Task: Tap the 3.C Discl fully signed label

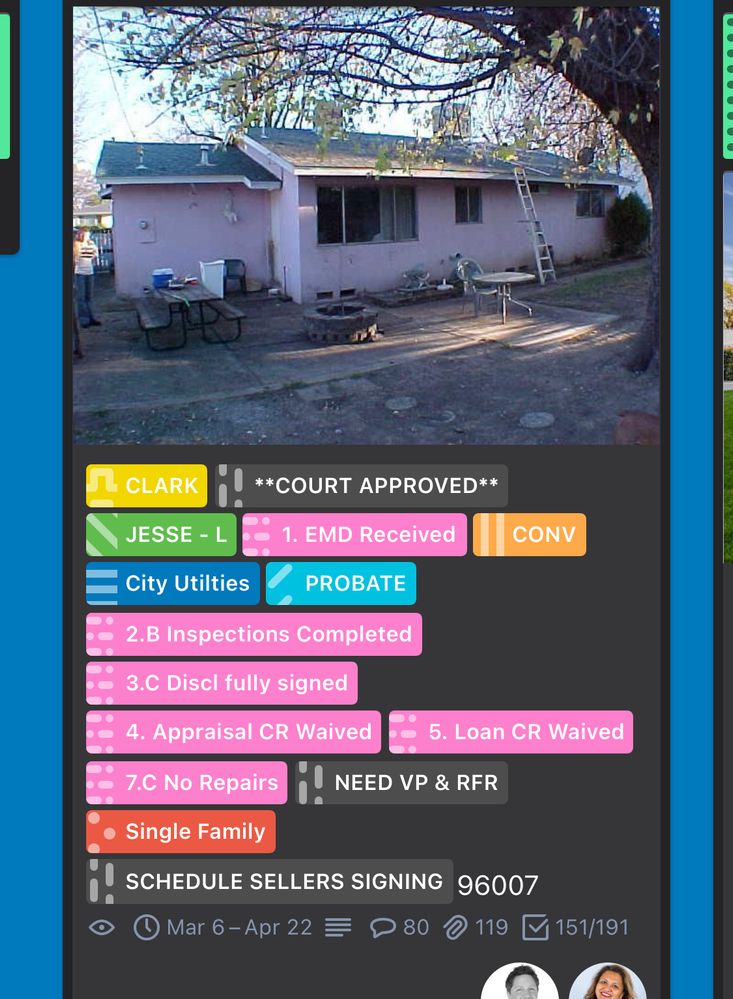Action: click(222, 683)
